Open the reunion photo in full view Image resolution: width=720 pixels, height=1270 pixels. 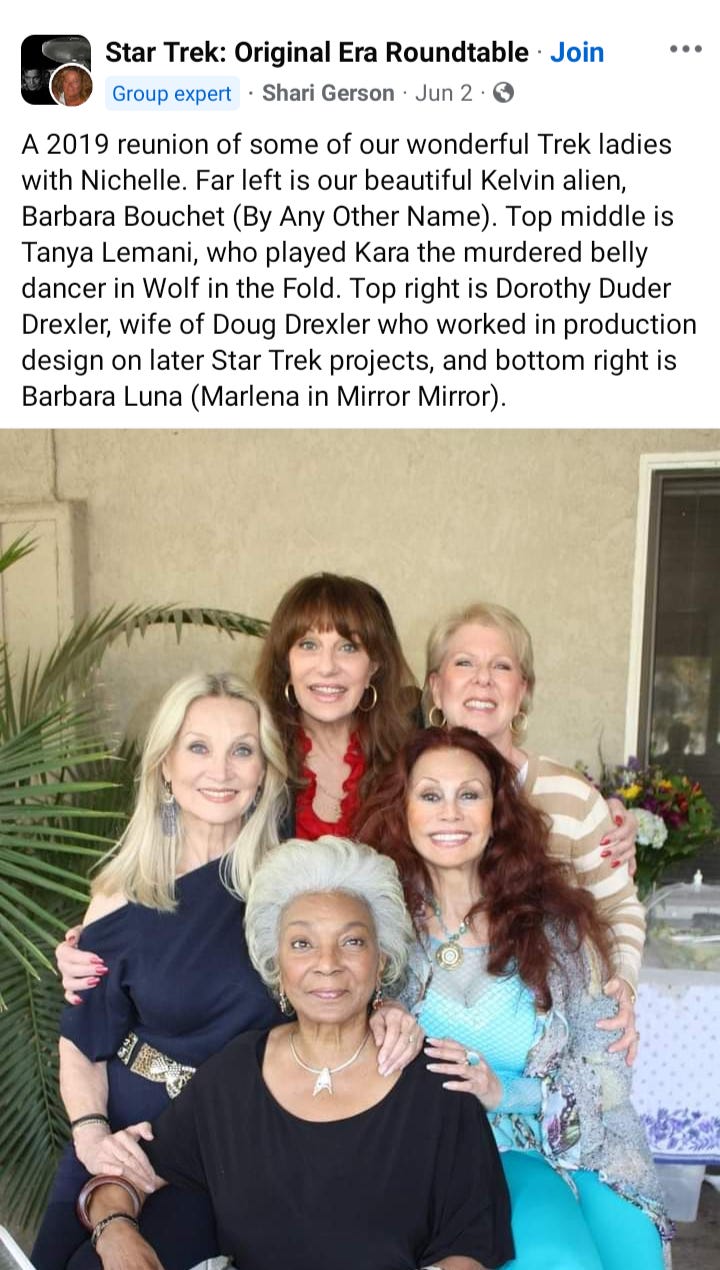pyautogui.click(x=360, y=850)
